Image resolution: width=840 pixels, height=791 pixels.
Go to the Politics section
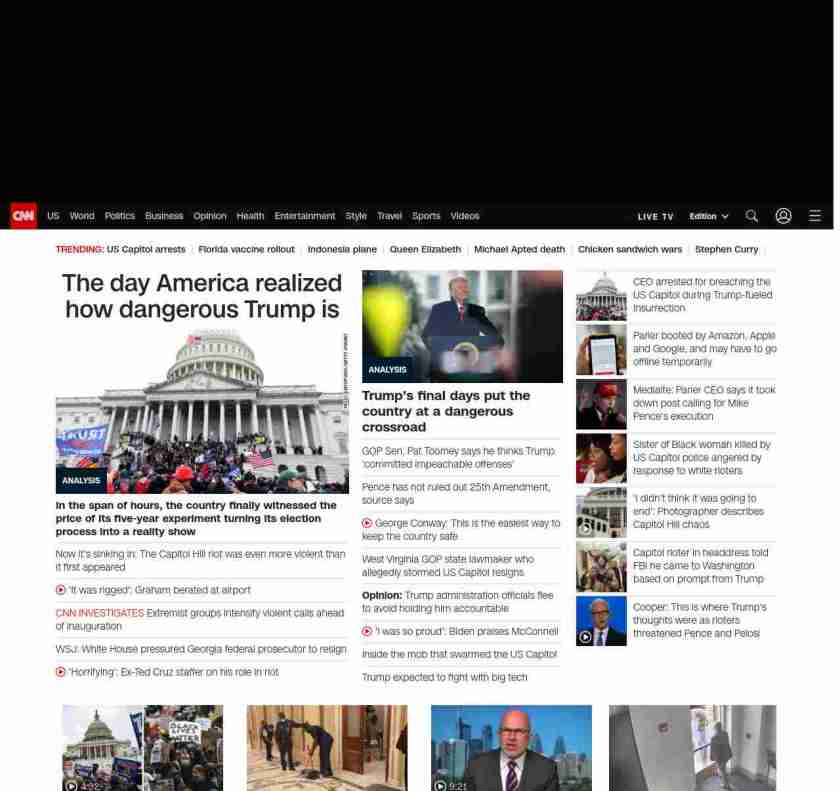[x=120, y=216]
